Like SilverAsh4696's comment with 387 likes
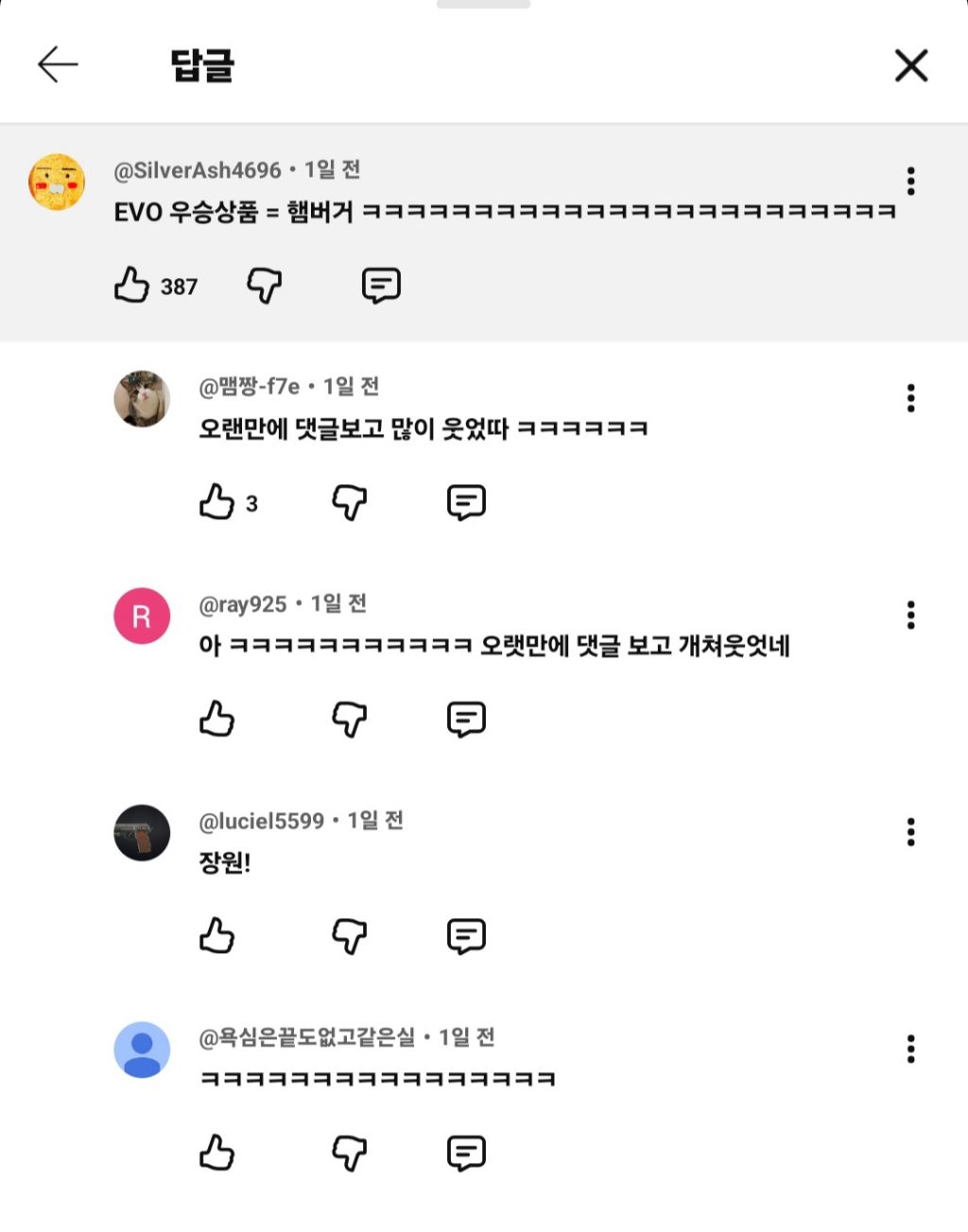This screenshot has width=968, height=1232. [x=133, y=286]
